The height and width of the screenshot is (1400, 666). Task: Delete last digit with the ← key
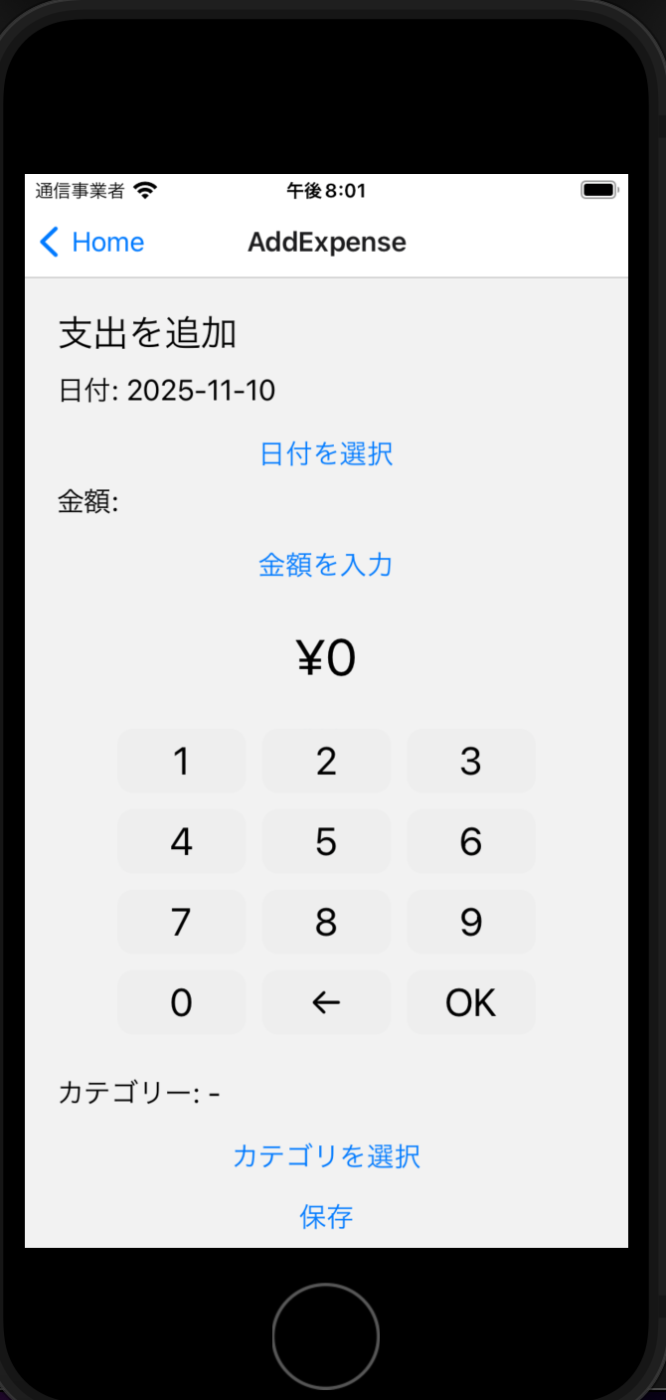[x=326, y=1002]
